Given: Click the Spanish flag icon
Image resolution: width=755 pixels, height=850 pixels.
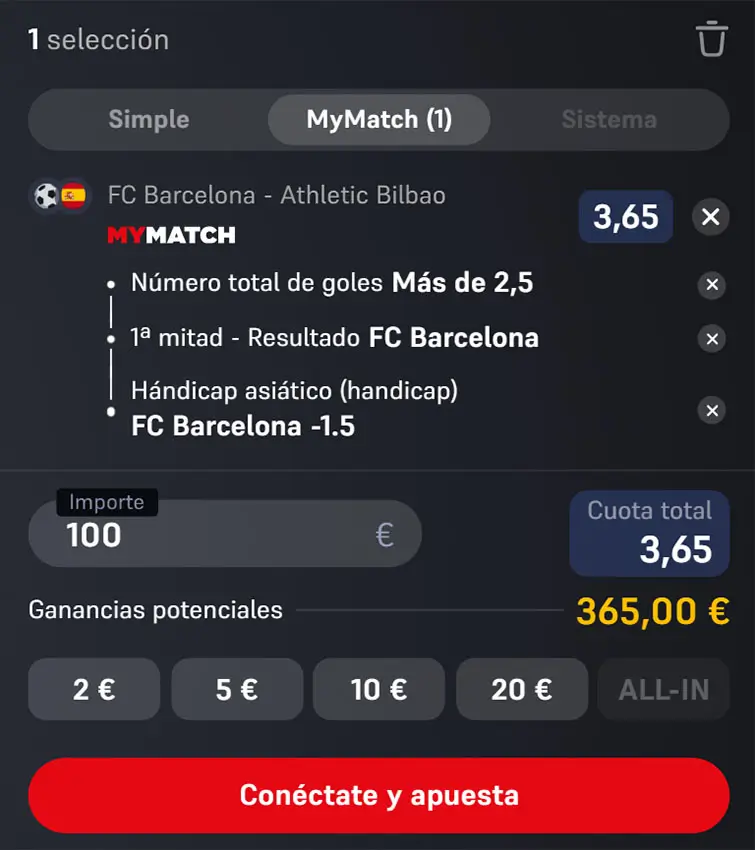Looking at the screenshot, I should 72,195.
